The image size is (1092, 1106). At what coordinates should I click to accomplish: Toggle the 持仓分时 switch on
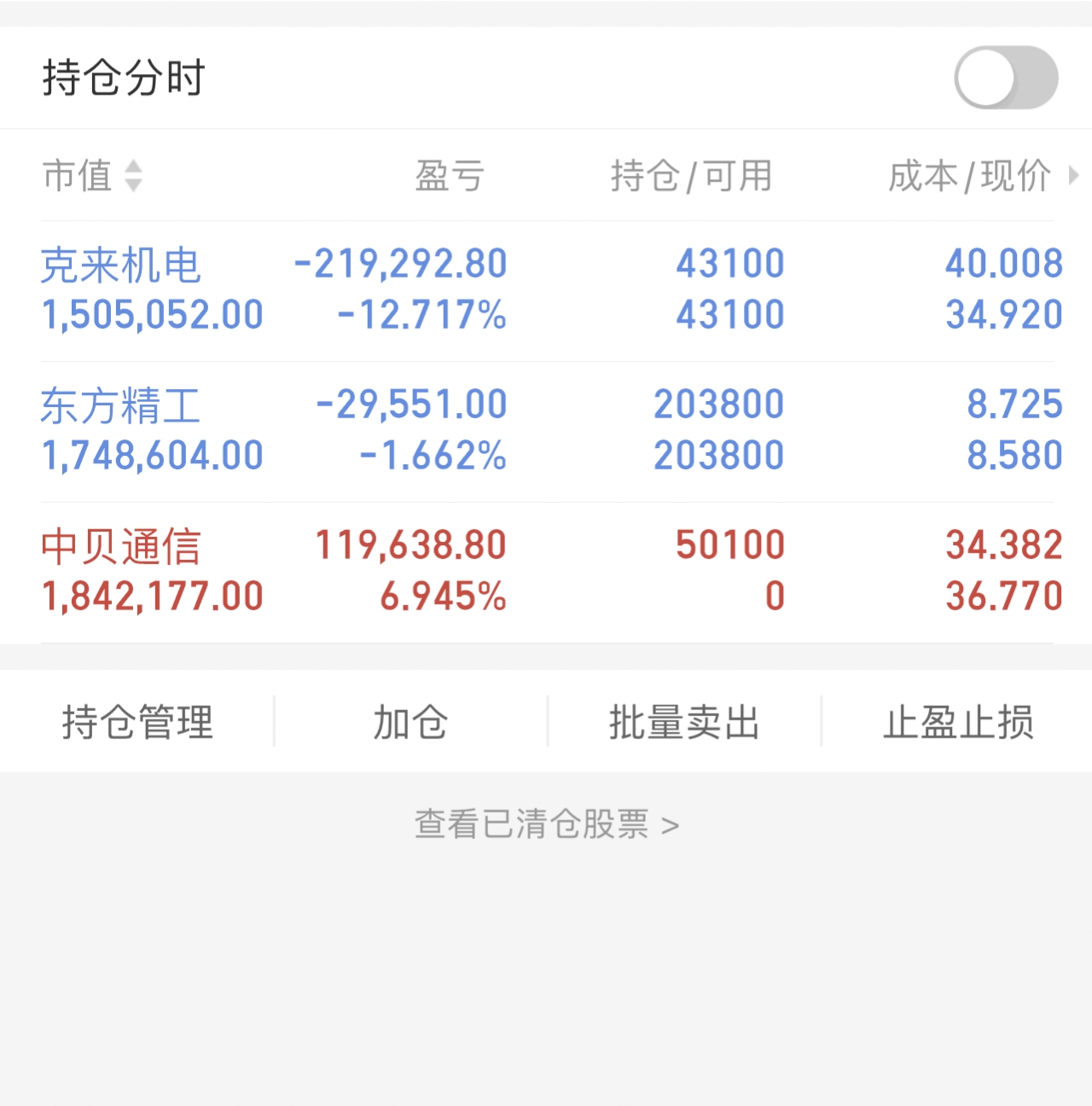click(x=1007, y=78)
